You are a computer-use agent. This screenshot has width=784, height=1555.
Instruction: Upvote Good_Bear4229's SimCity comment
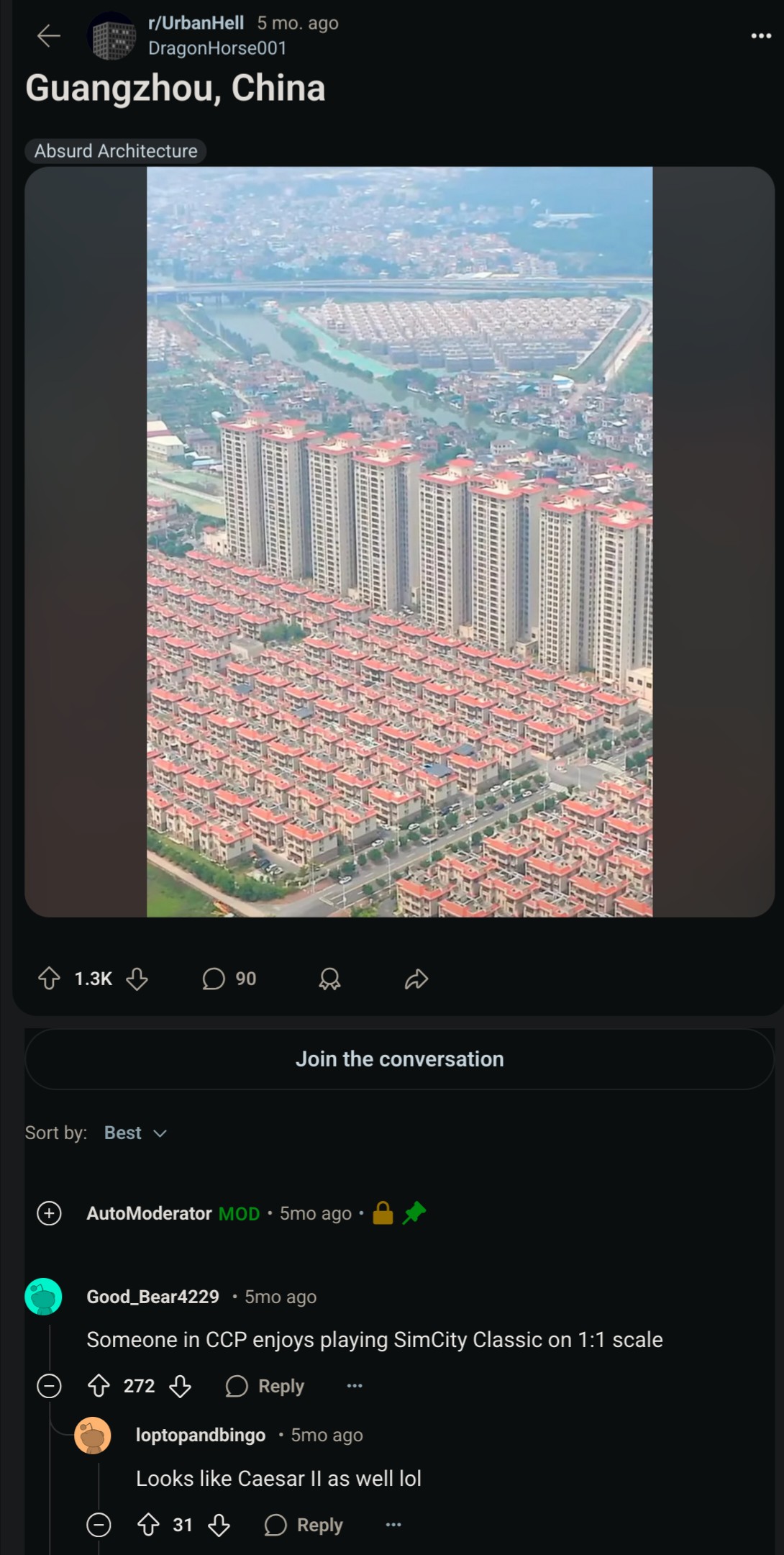(x=99, y=1386)
